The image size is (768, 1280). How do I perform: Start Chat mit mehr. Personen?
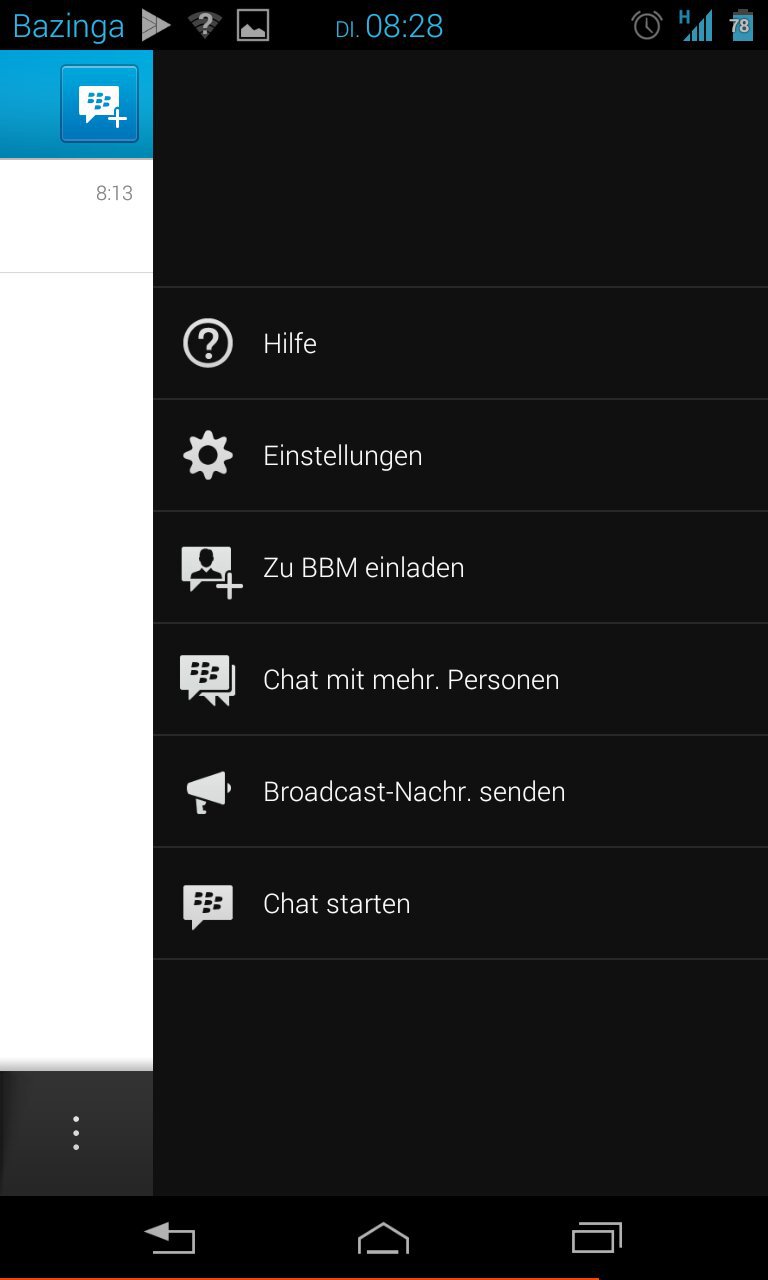coord(460,679)
